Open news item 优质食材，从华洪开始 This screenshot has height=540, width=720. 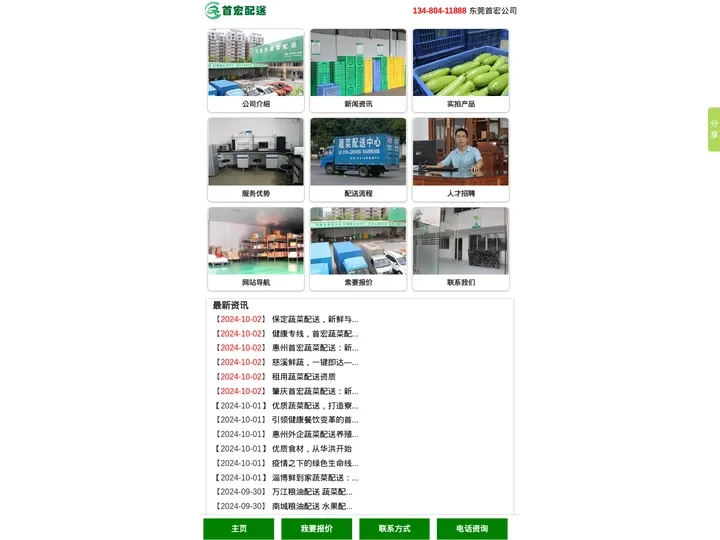tap(311, 449)
